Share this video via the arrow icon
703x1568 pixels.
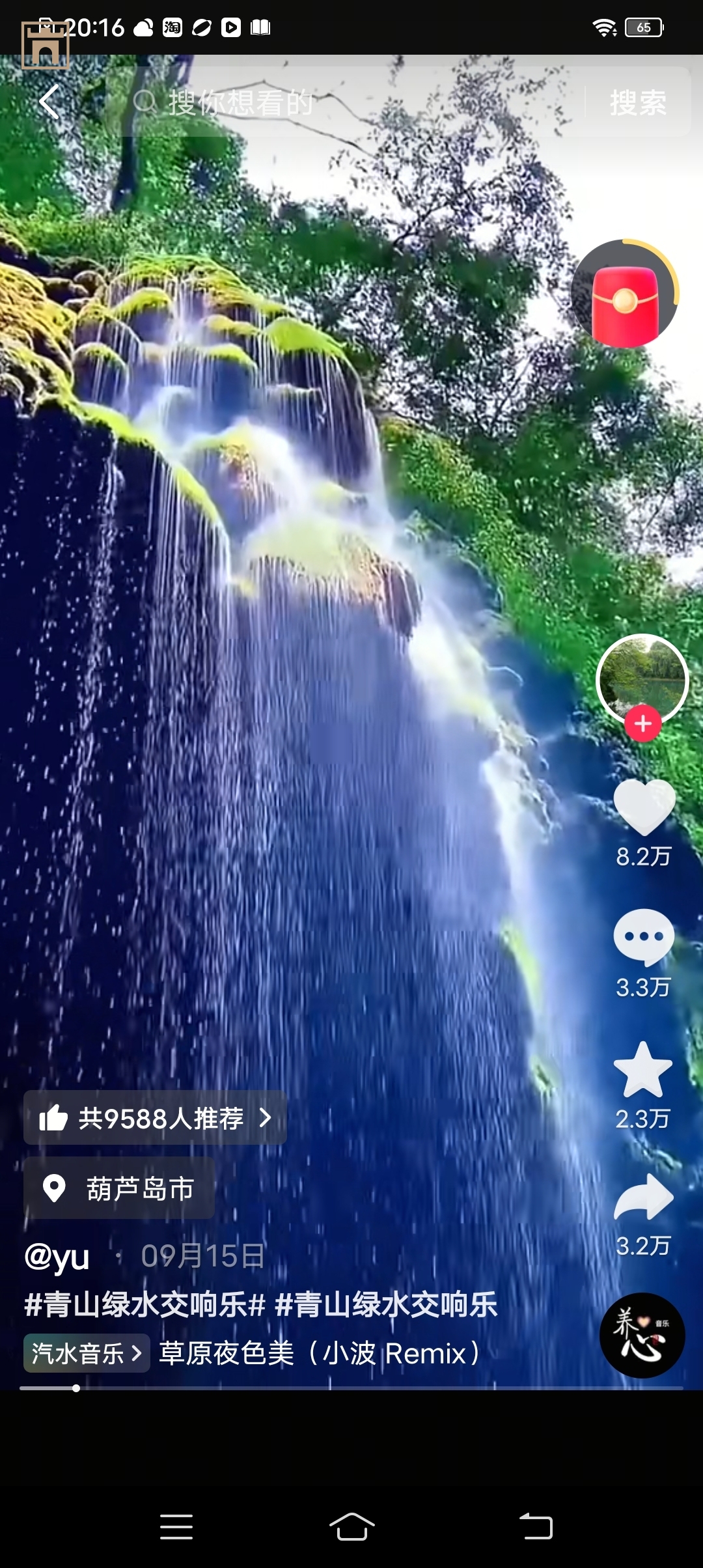point(644,1197)
